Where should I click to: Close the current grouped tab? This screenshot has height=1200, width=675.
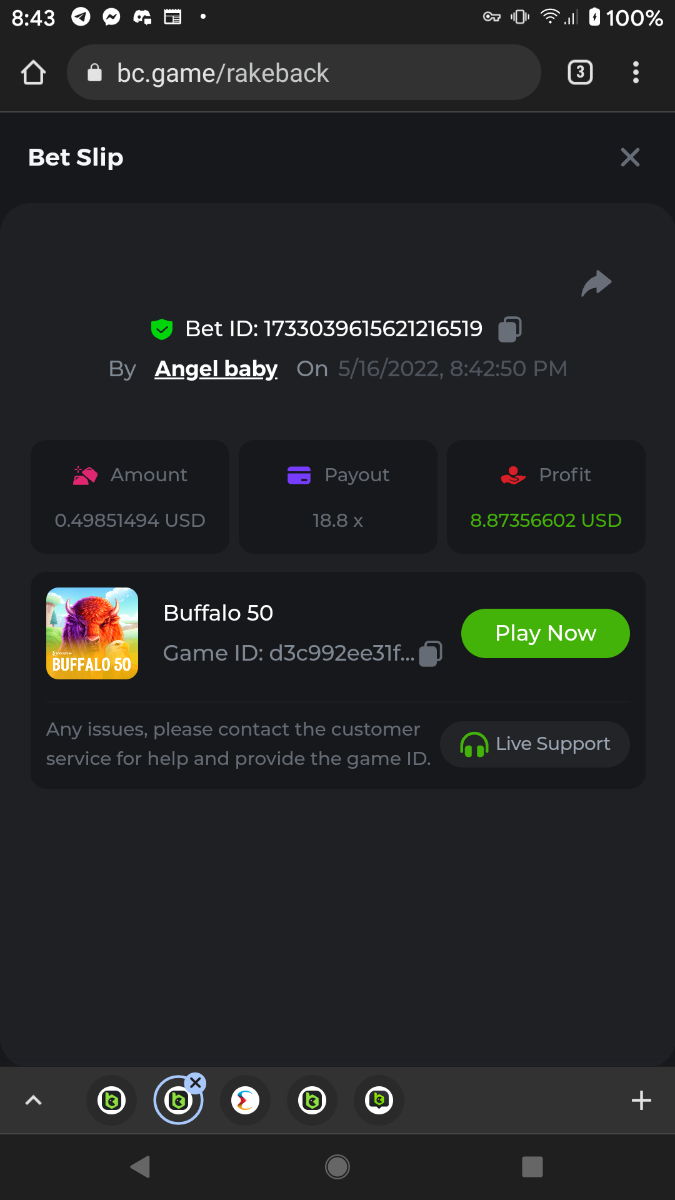[195, 1082]
